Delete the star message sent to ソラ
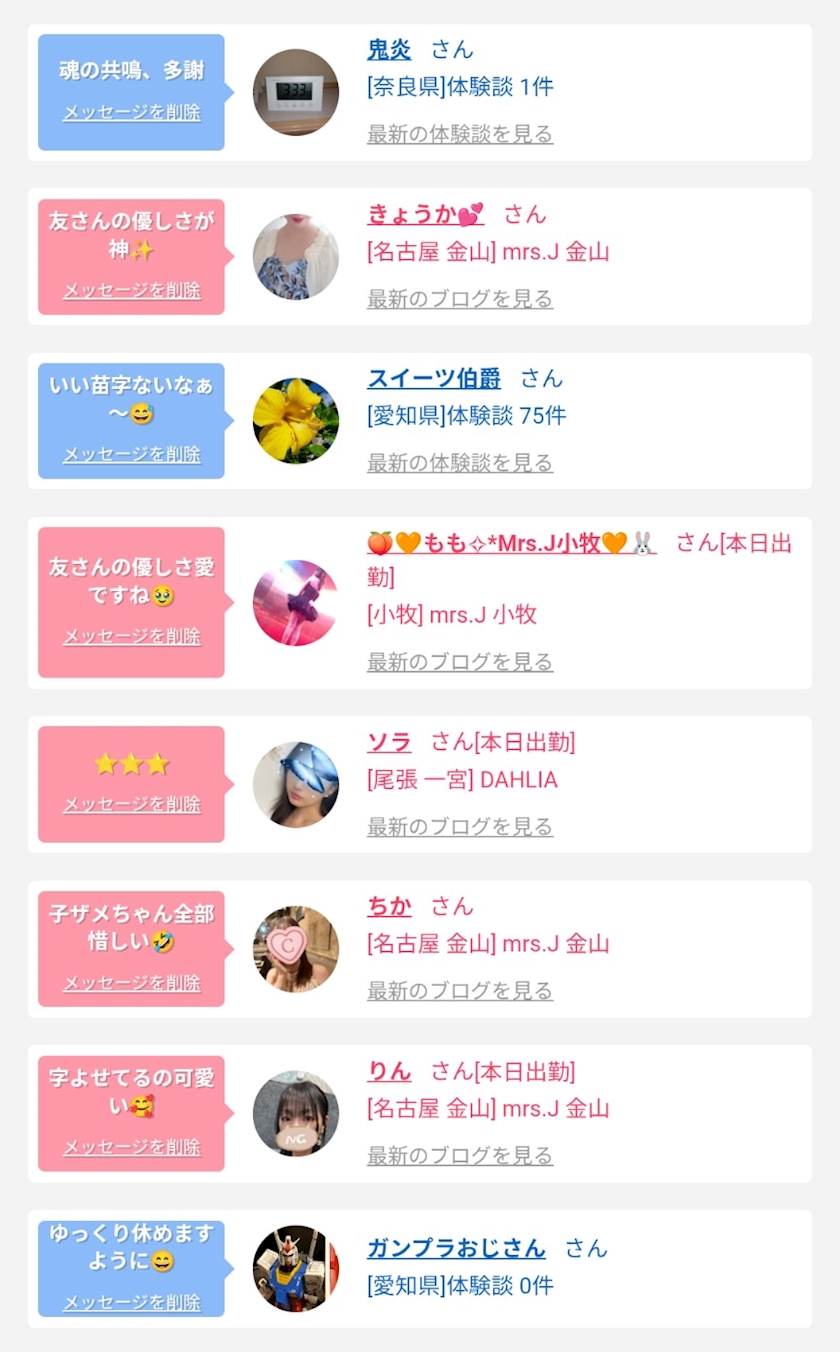Viewport: 840px width, 1352px height. click(132, 805)
